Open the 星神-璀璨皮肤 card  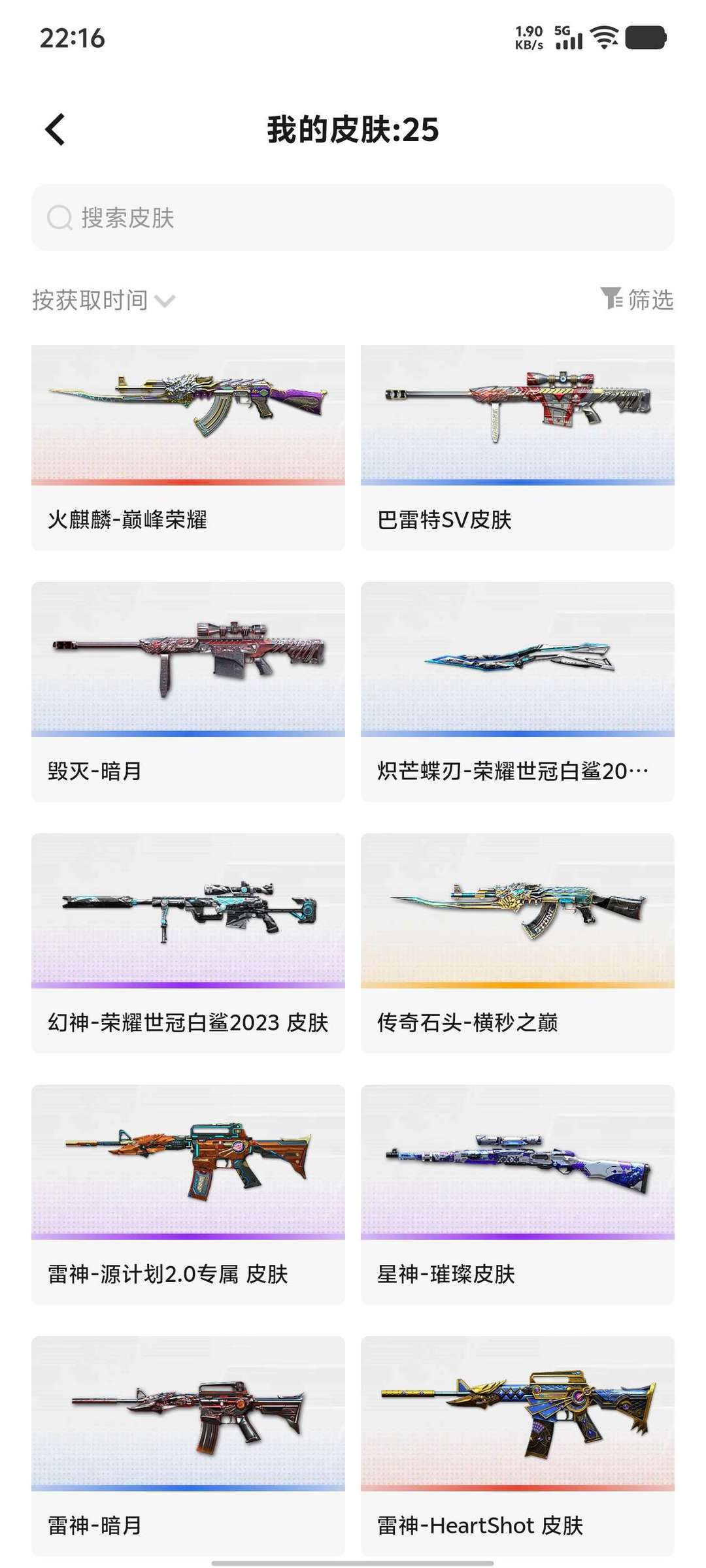[x=518, y=1194]
